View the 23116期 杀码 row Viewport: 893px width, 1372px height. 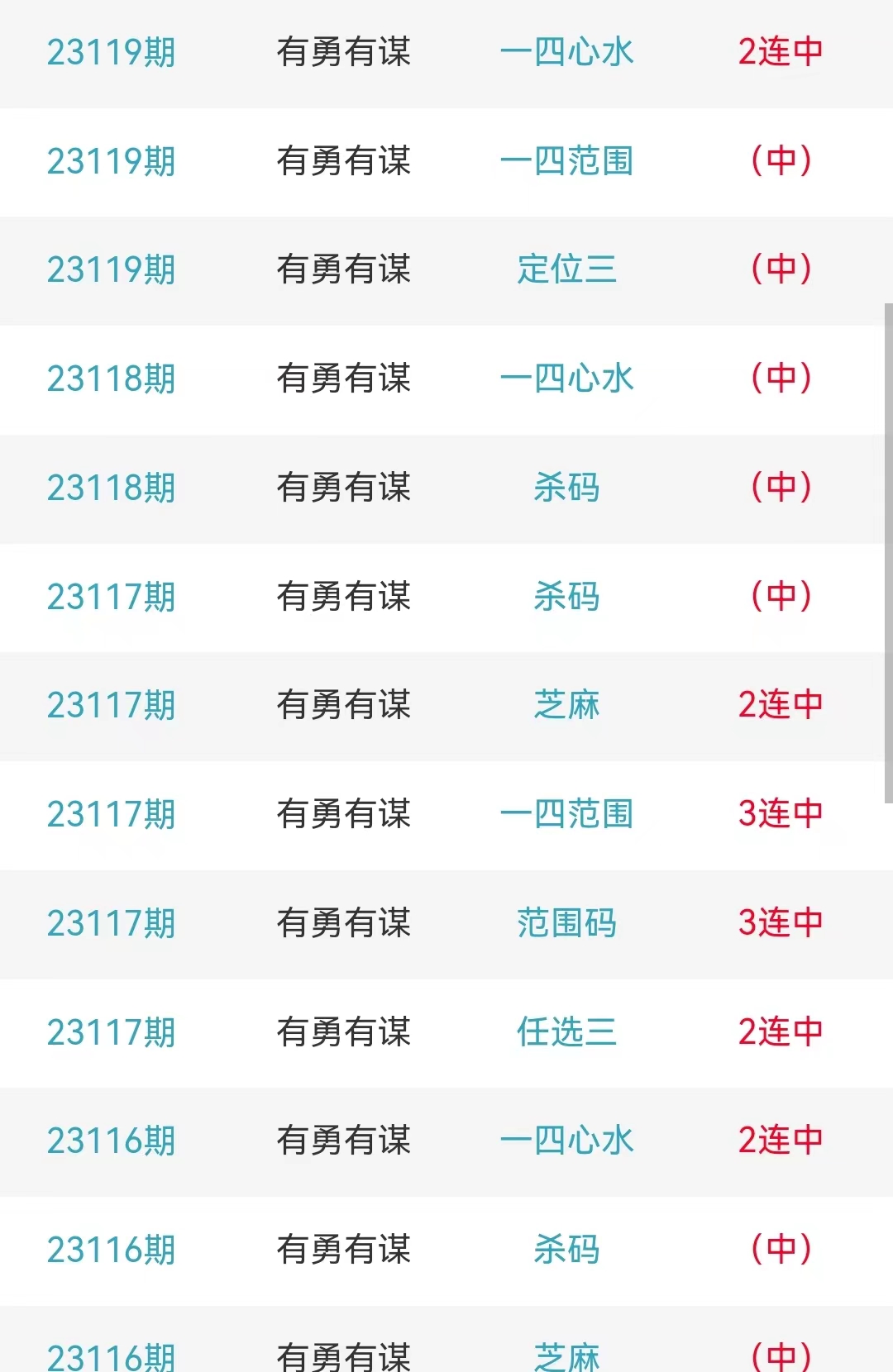coord(566,1250)
